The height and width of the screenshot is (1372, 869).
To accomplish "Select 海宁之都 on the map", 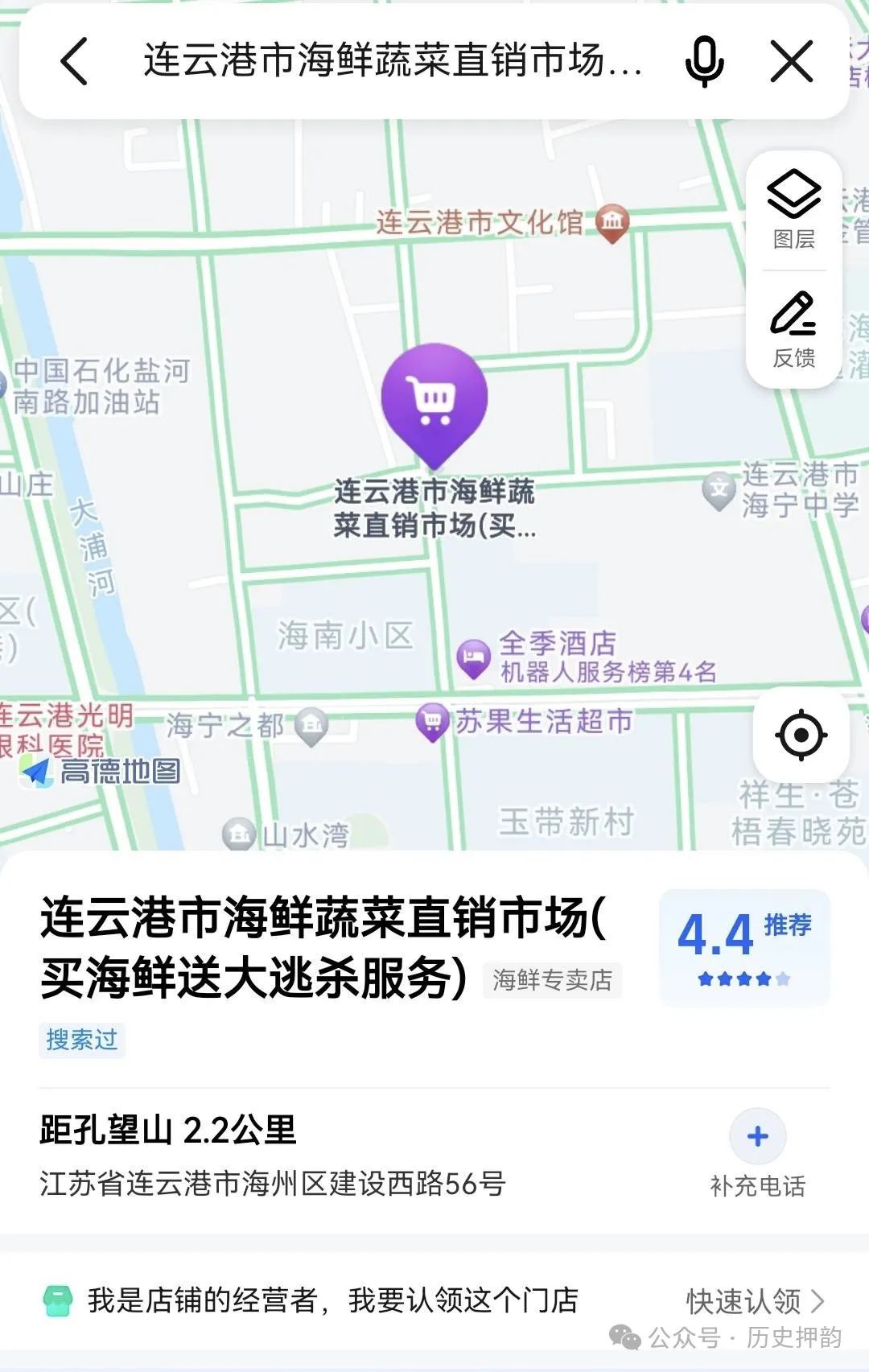I will [x=241, y=726].
